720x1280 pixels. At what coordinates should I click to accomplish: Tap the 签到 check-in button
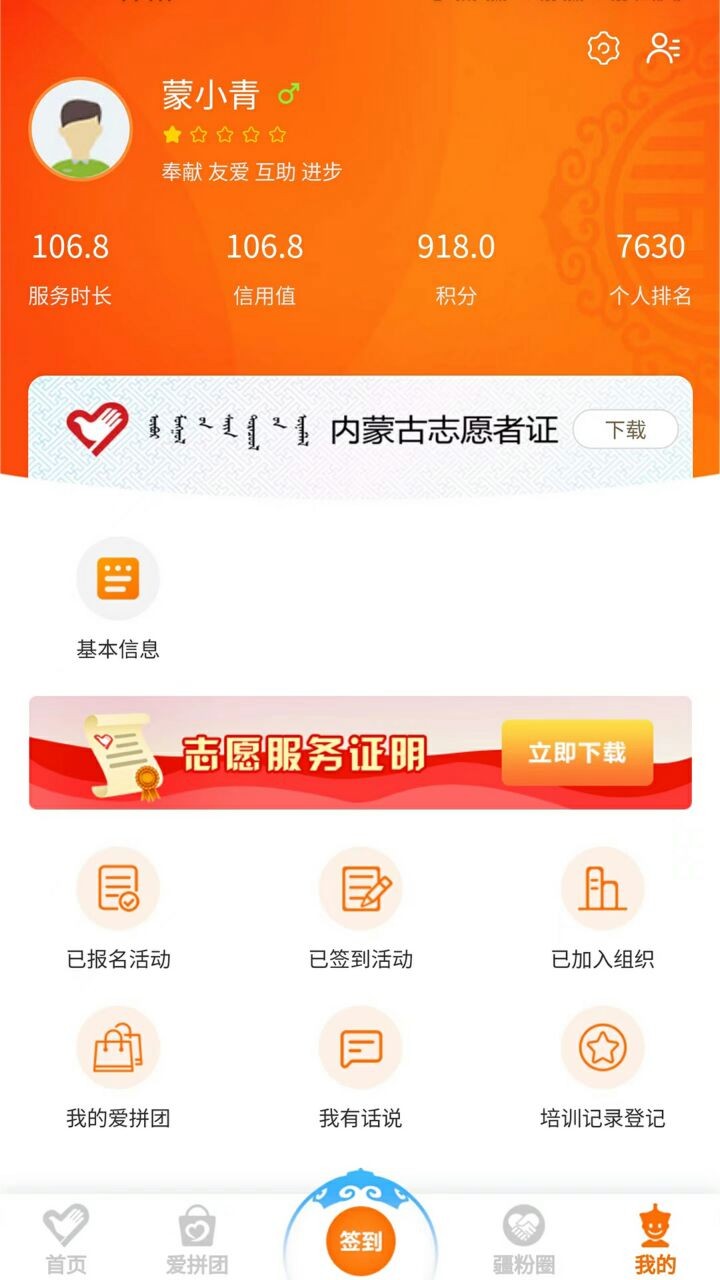360,1241
